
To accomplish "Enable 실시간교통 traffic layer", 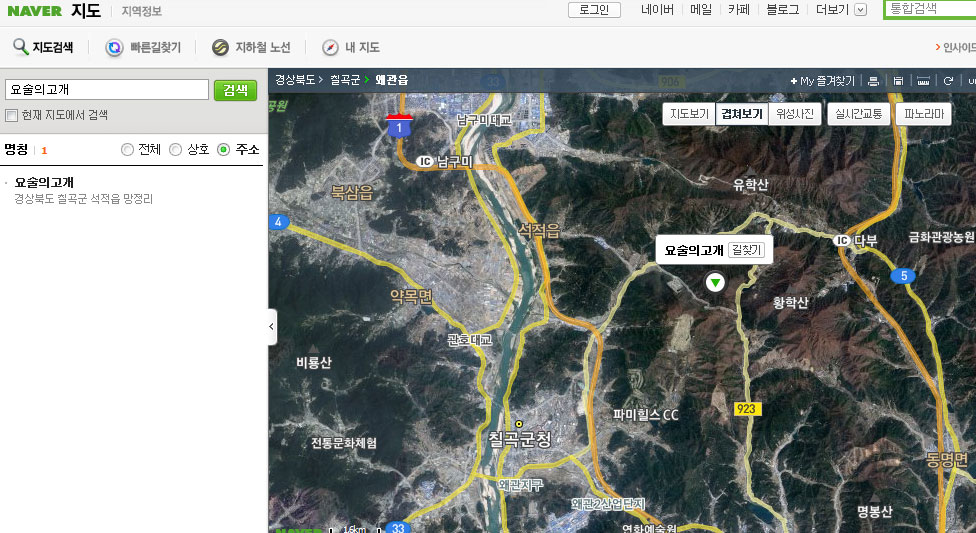I will (859, 114).
